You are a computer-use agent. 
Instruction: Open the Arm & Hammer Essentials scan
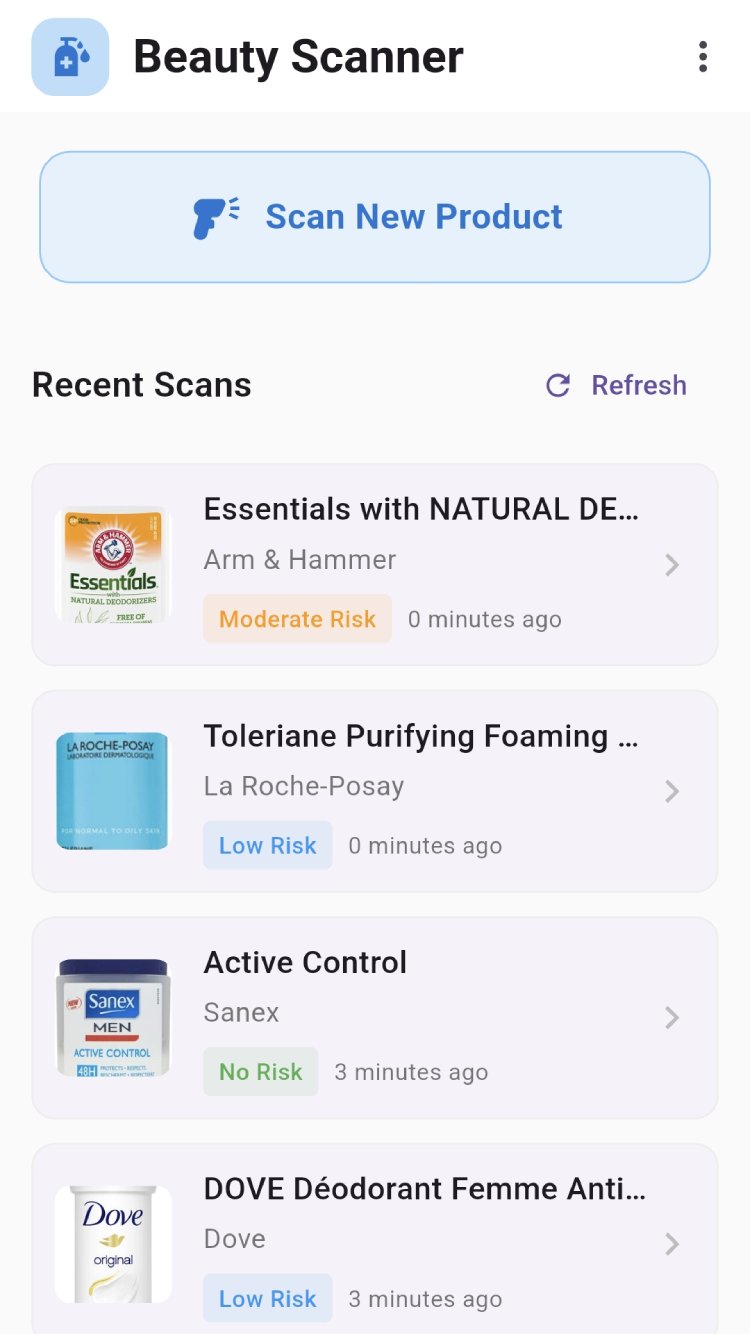pyautogui.click(x=375, y=564)
